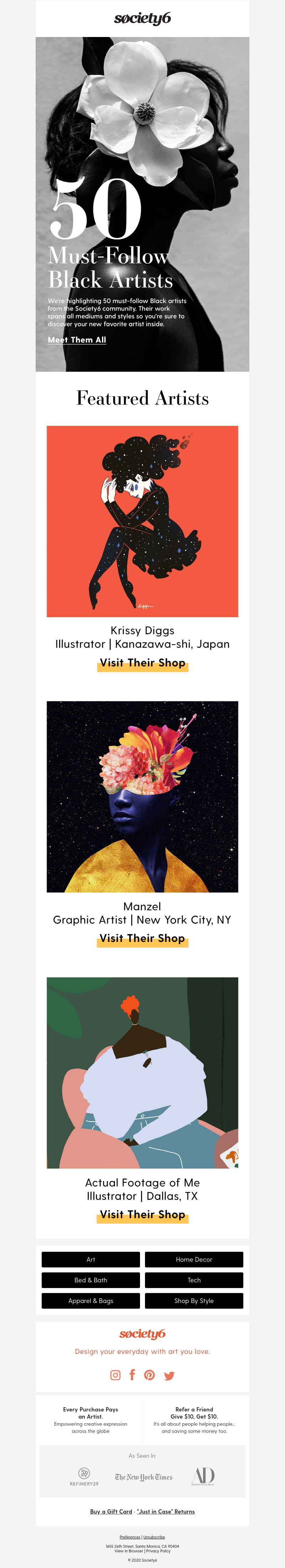Tap the Meet Them All link

tap(77, 340)
